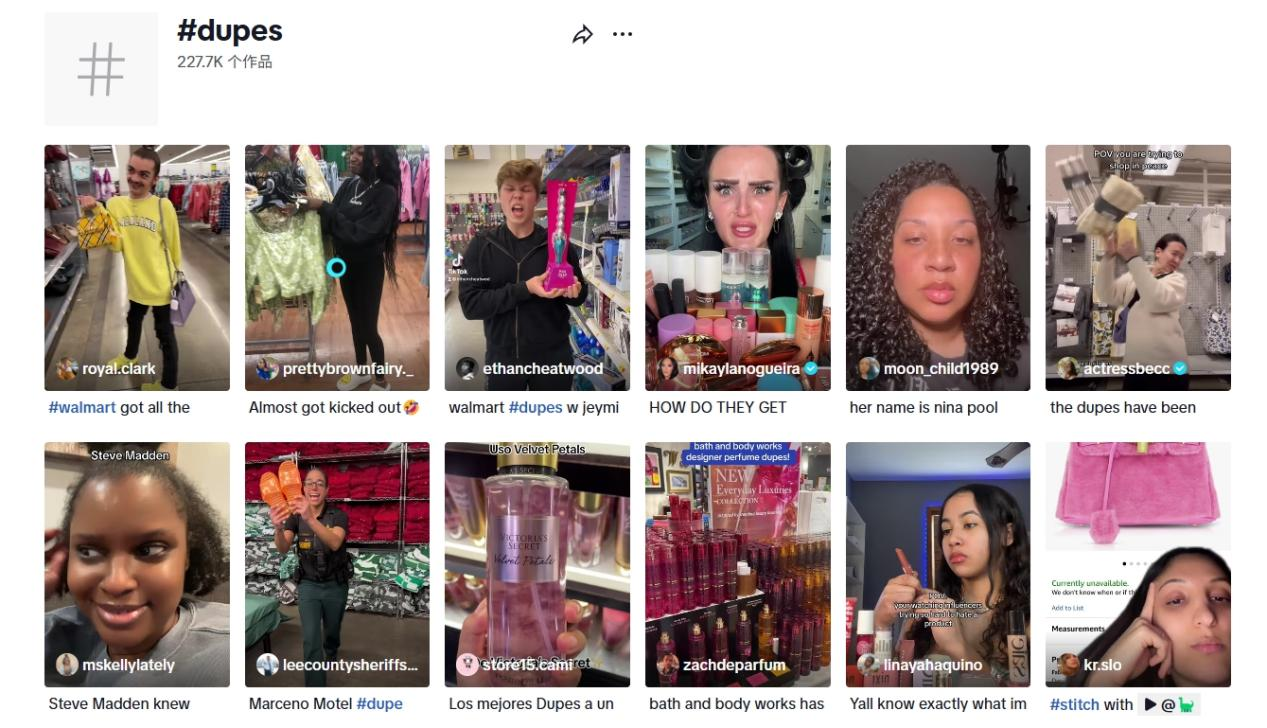Screen dimensions: 1267x728
Task: Share the #dupes hashtag page
Action: [x=582, y=35]
